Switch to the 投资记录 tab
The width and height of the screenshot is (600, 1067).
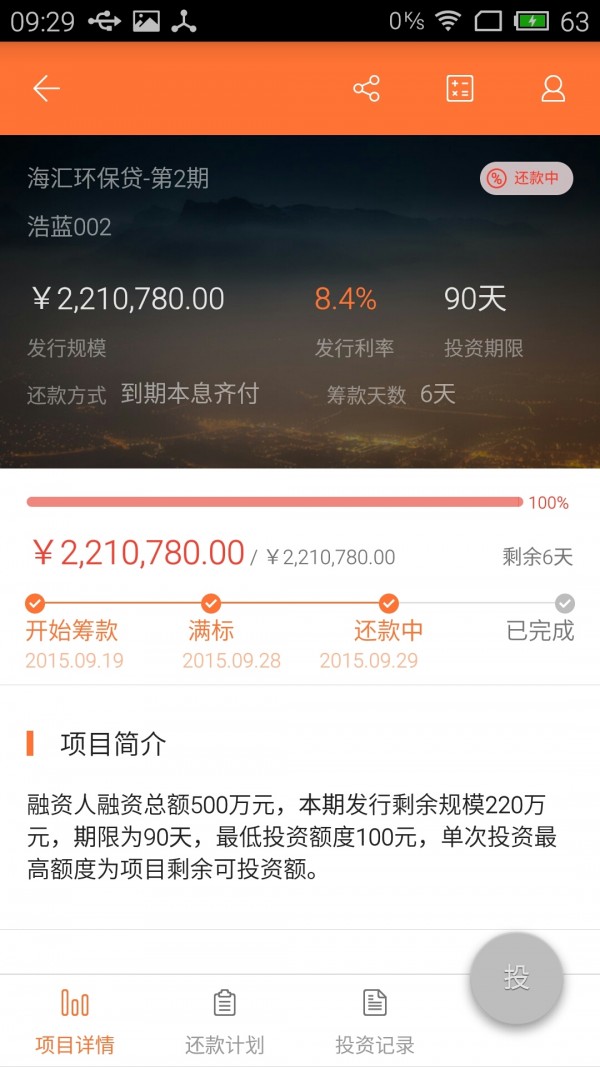pos(375,1021)
